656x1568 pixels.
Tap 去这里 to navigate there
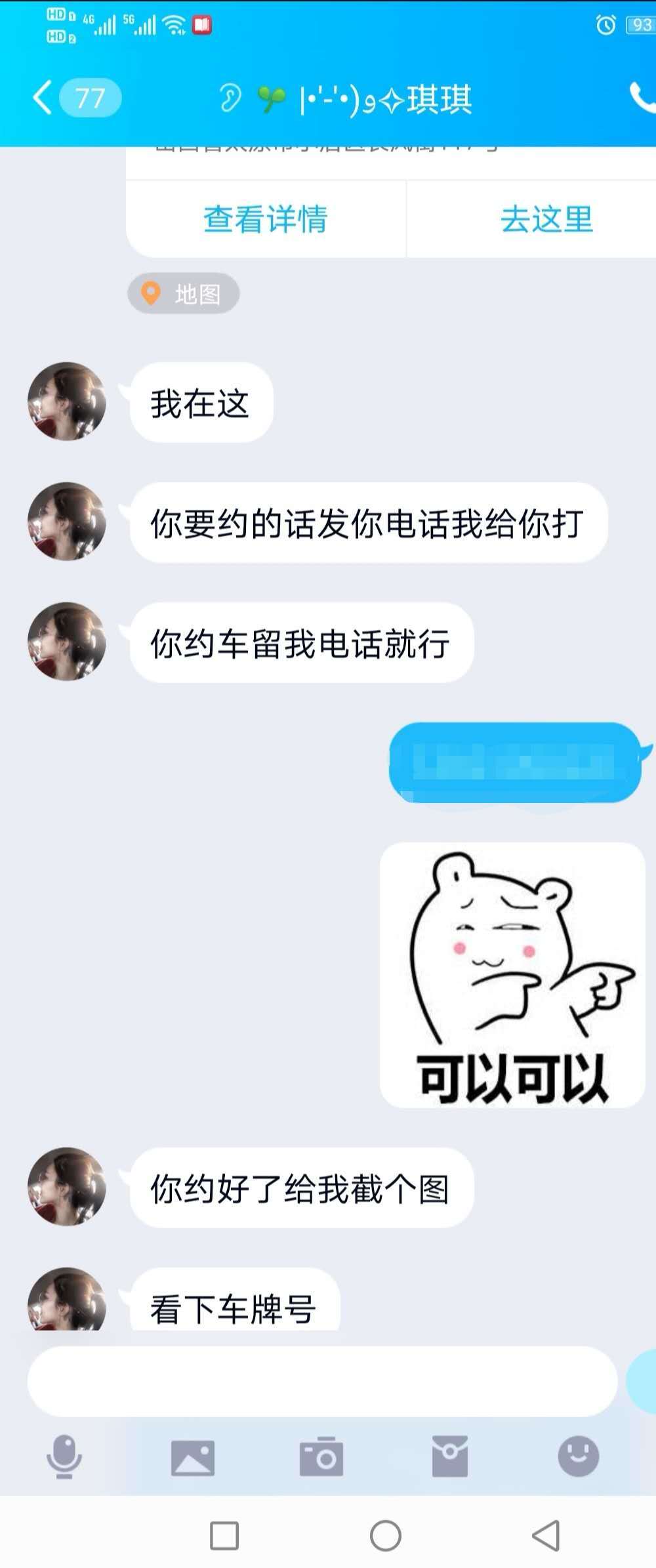546,219
